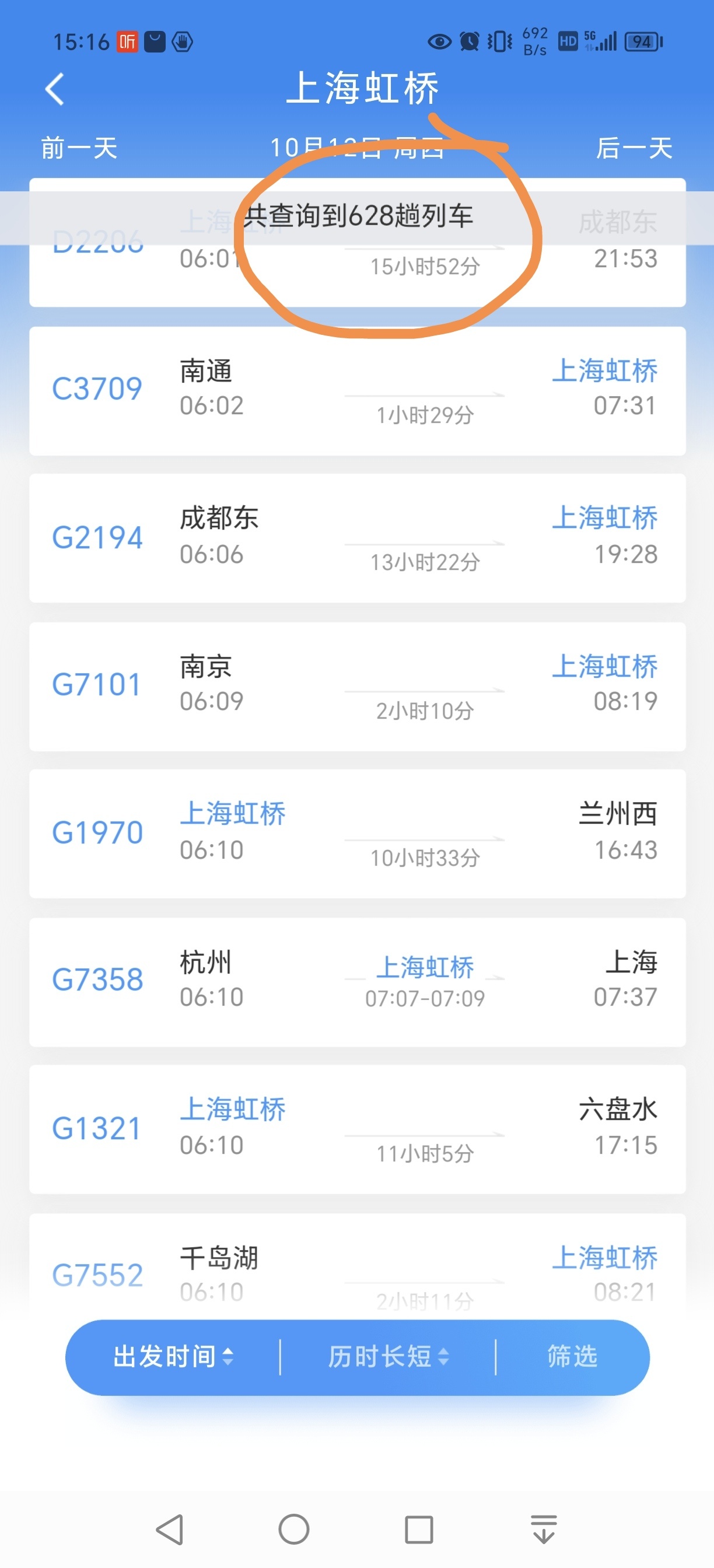Go back using the top-left arrow

point(55,89)
